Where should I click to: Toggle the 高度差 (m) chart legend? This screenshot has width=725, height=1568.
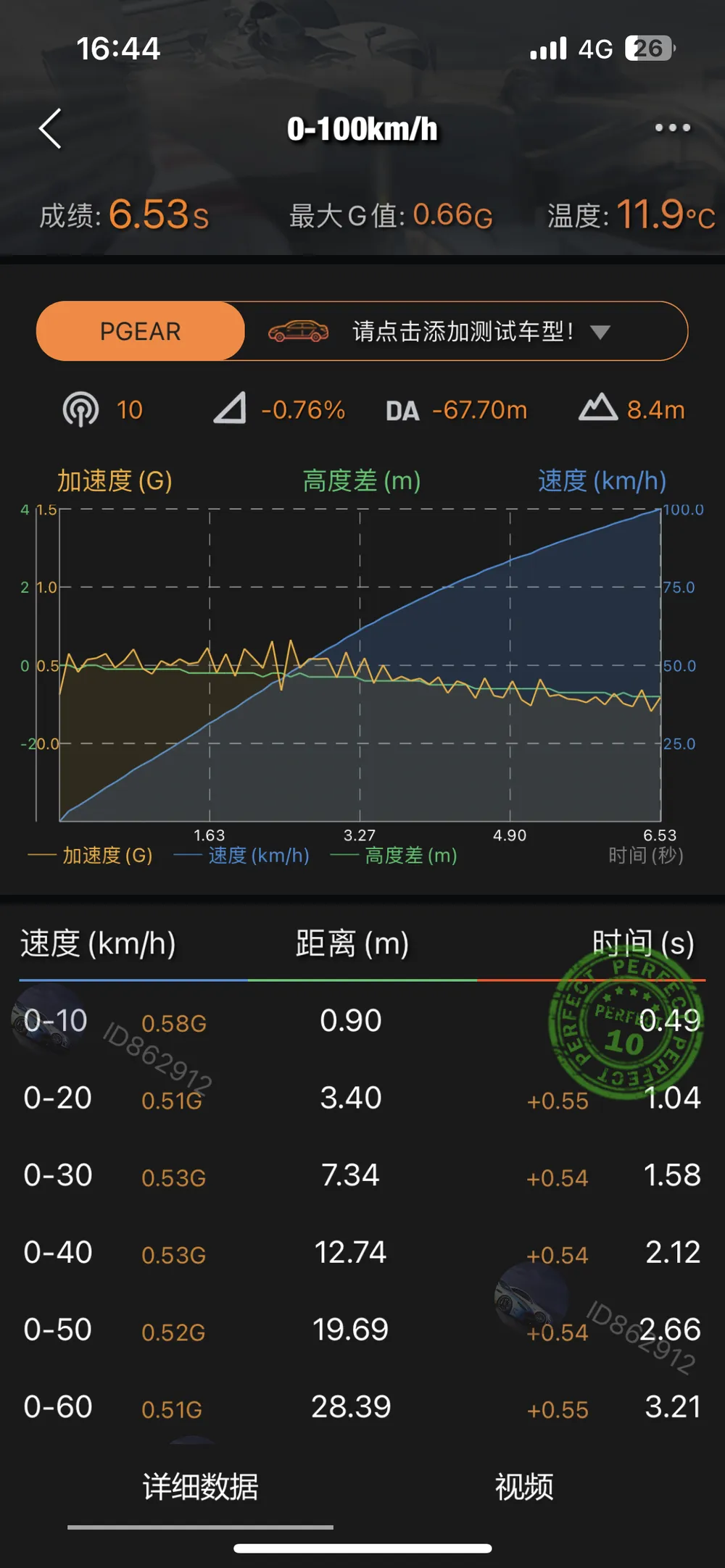click(395, 856)
